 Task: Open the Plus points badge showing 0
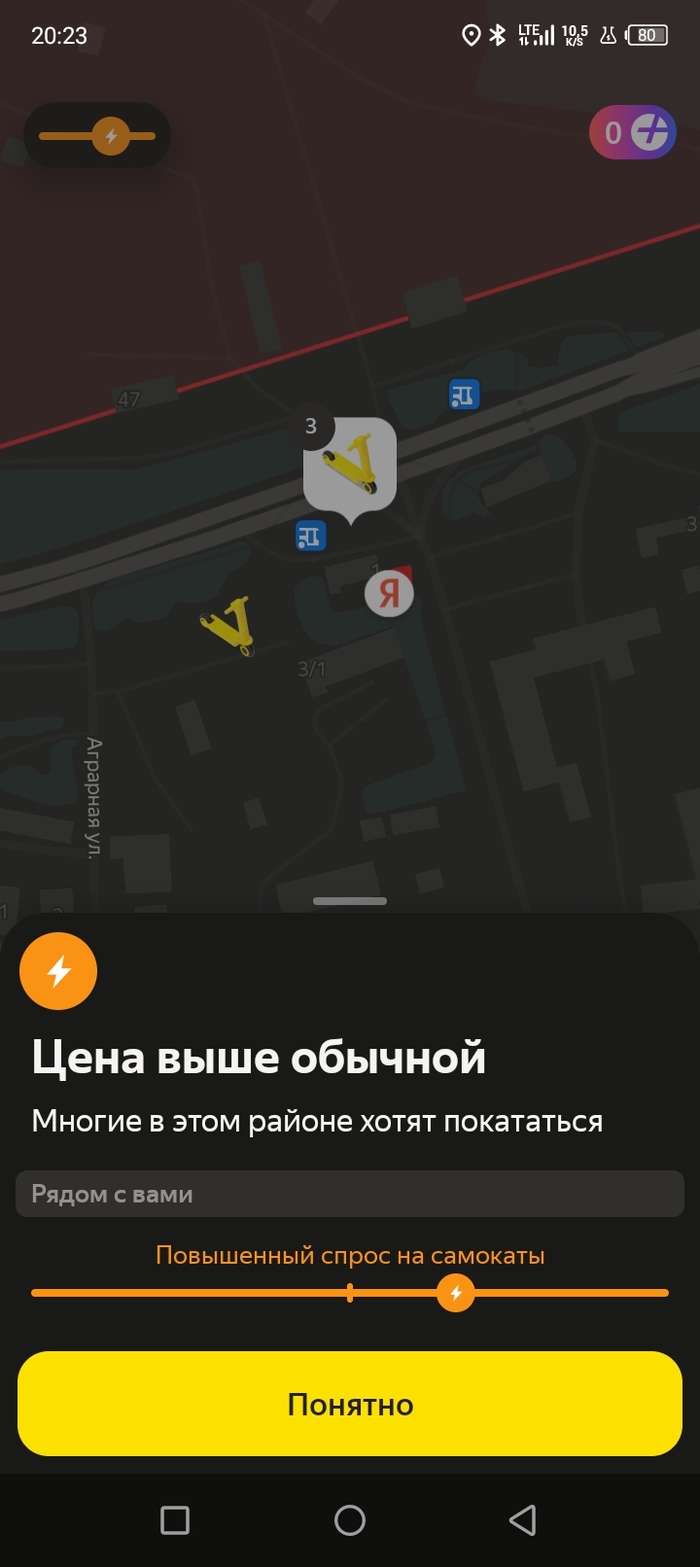click(x=633, y=132)
